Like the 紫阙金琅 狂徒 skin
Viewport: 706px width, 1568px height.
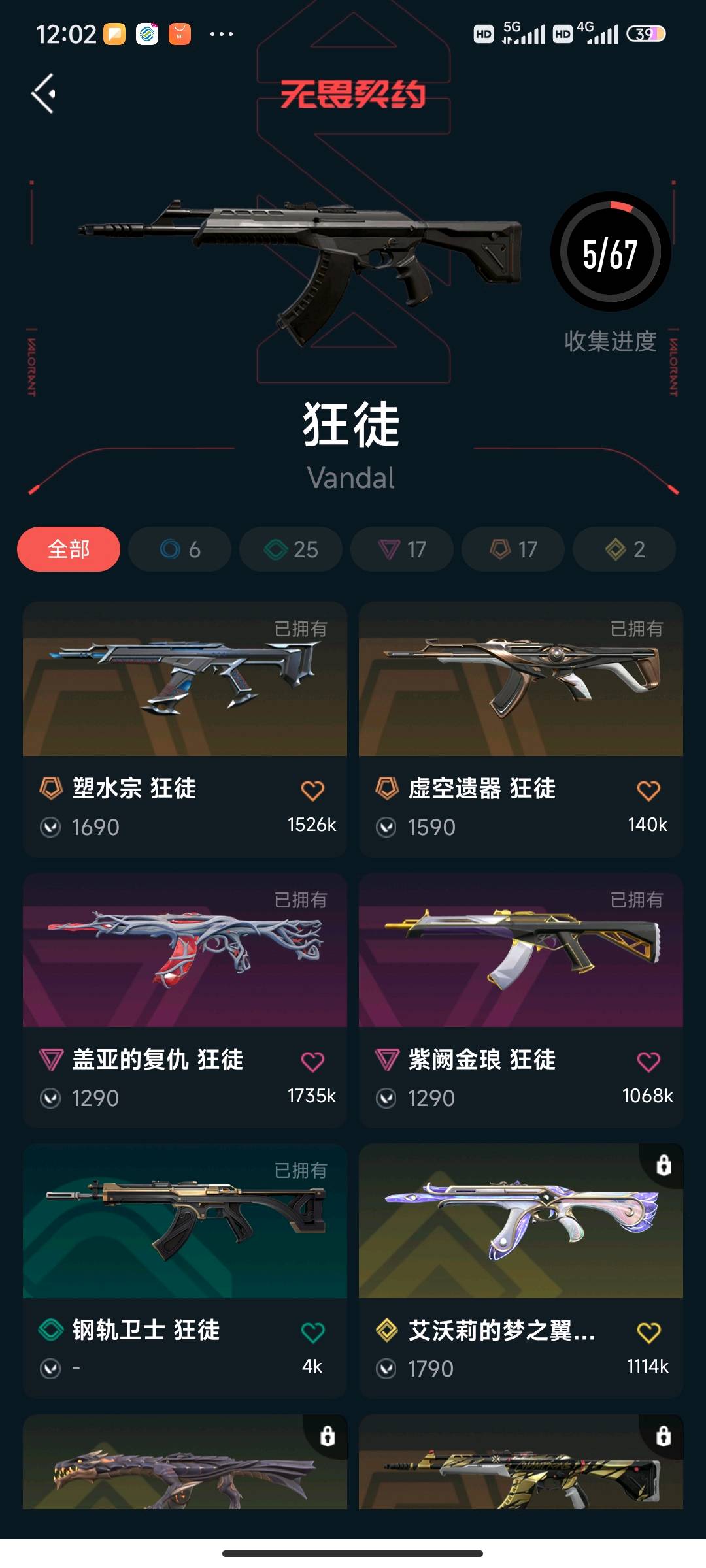(648, 1062)
